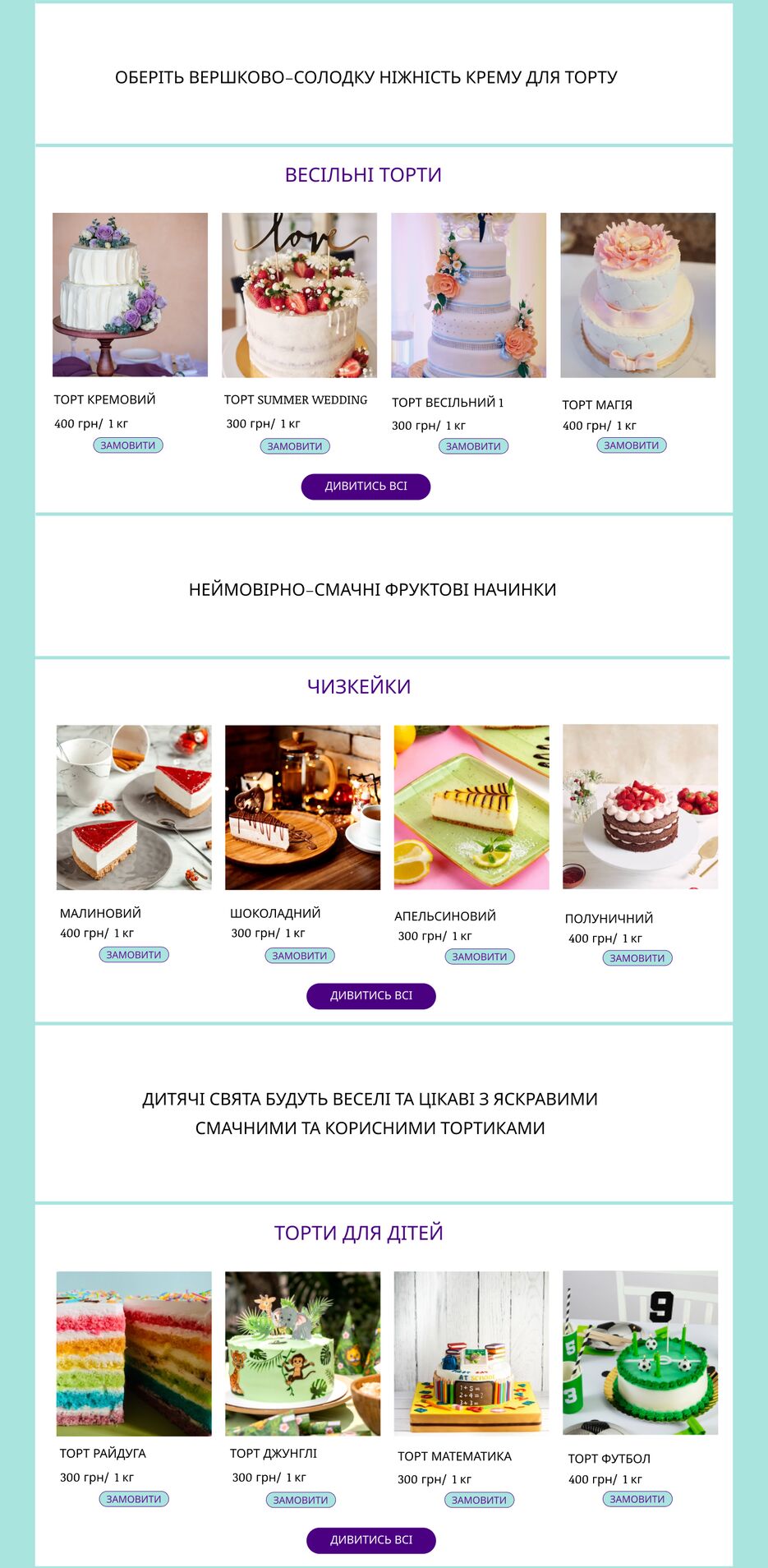Tap Замовити under Шоколадний cheesecake
This screenshot has width=768, height=1568.
299,956
